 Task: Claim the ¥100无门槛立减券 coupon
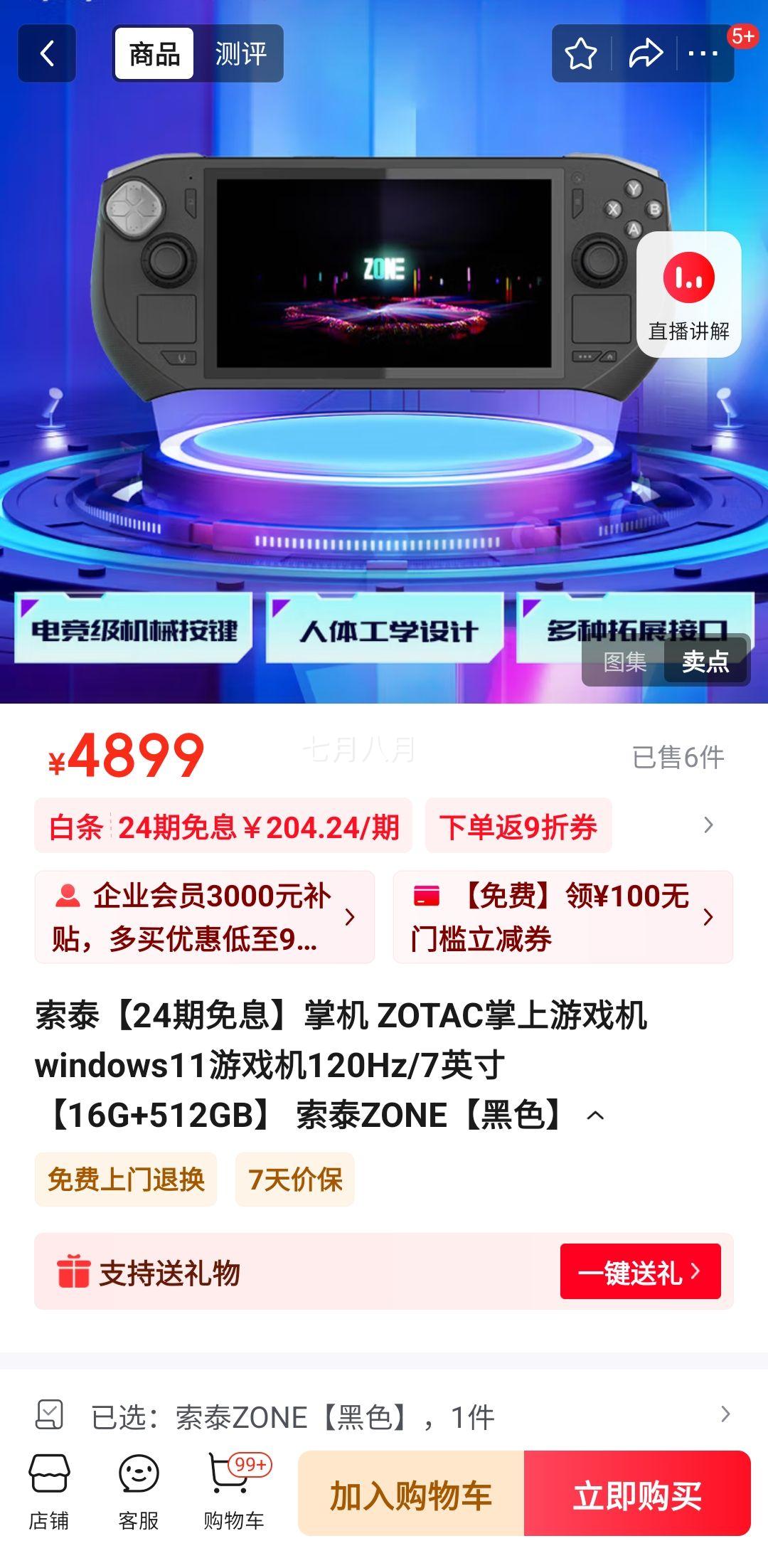click(562, 917)
